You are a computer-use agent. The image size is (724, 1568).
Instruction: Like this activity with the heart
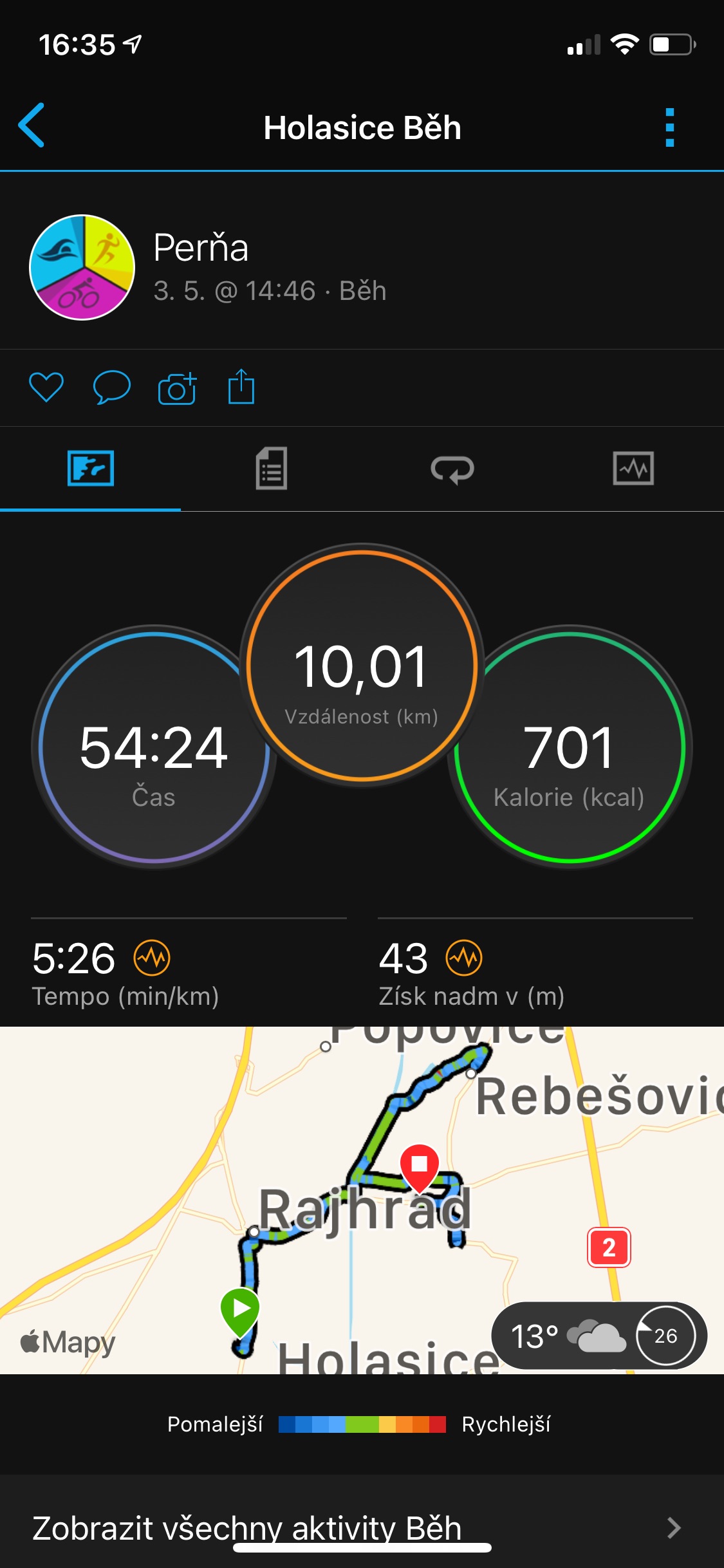click(46, 387)
